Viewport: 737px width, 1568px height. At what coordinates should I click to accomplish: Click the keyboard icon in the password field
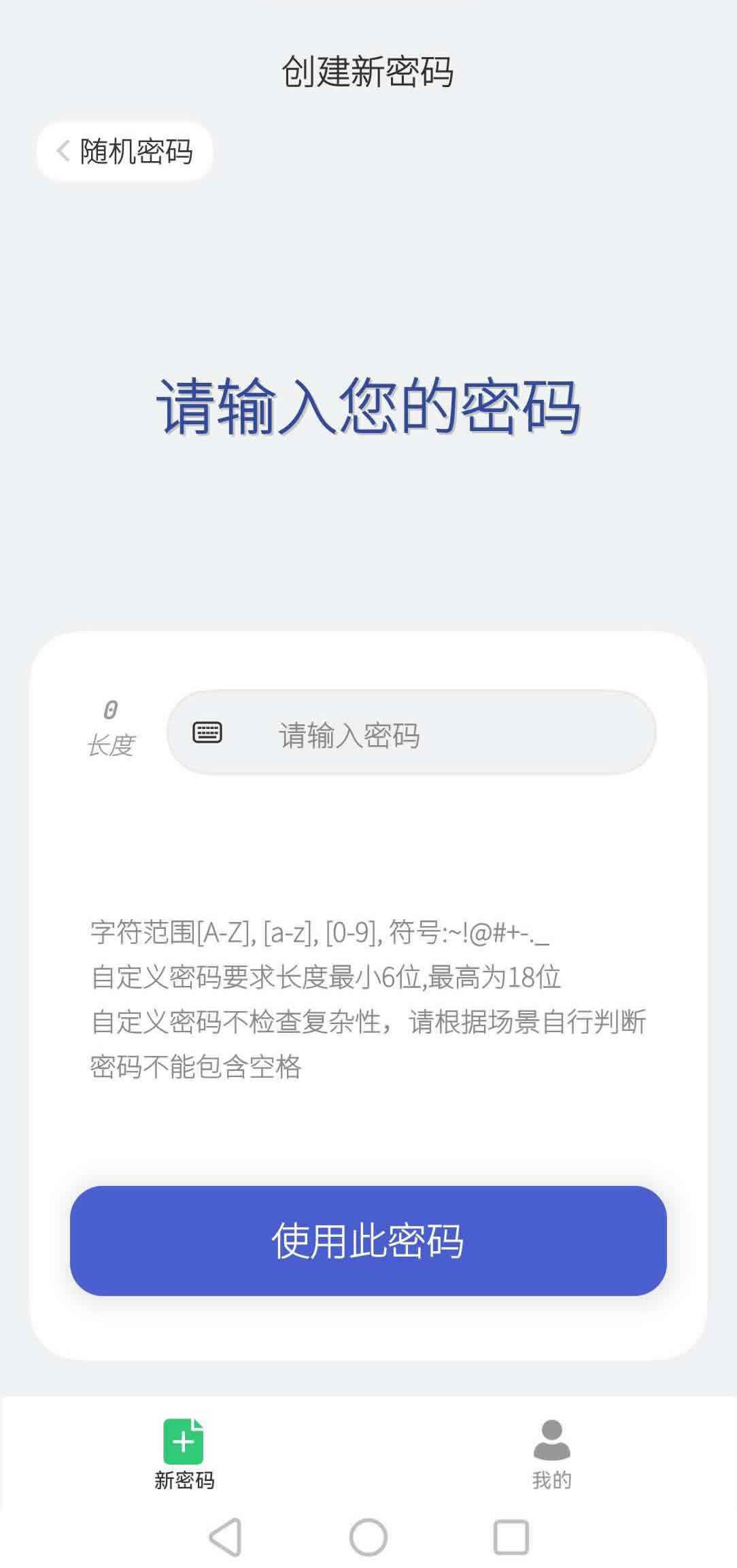coord(208,733)
